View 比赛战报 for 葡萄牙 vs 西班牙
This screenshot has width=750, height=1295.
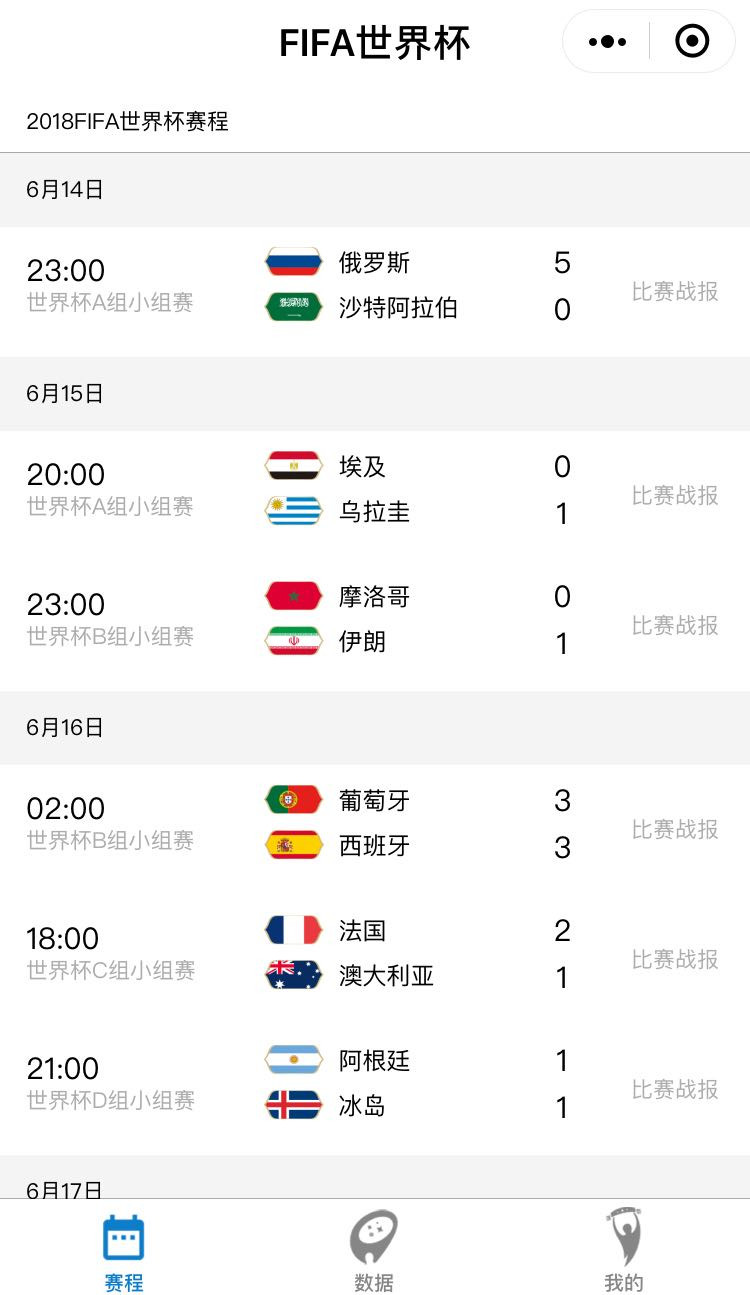(x=675, y=829)
